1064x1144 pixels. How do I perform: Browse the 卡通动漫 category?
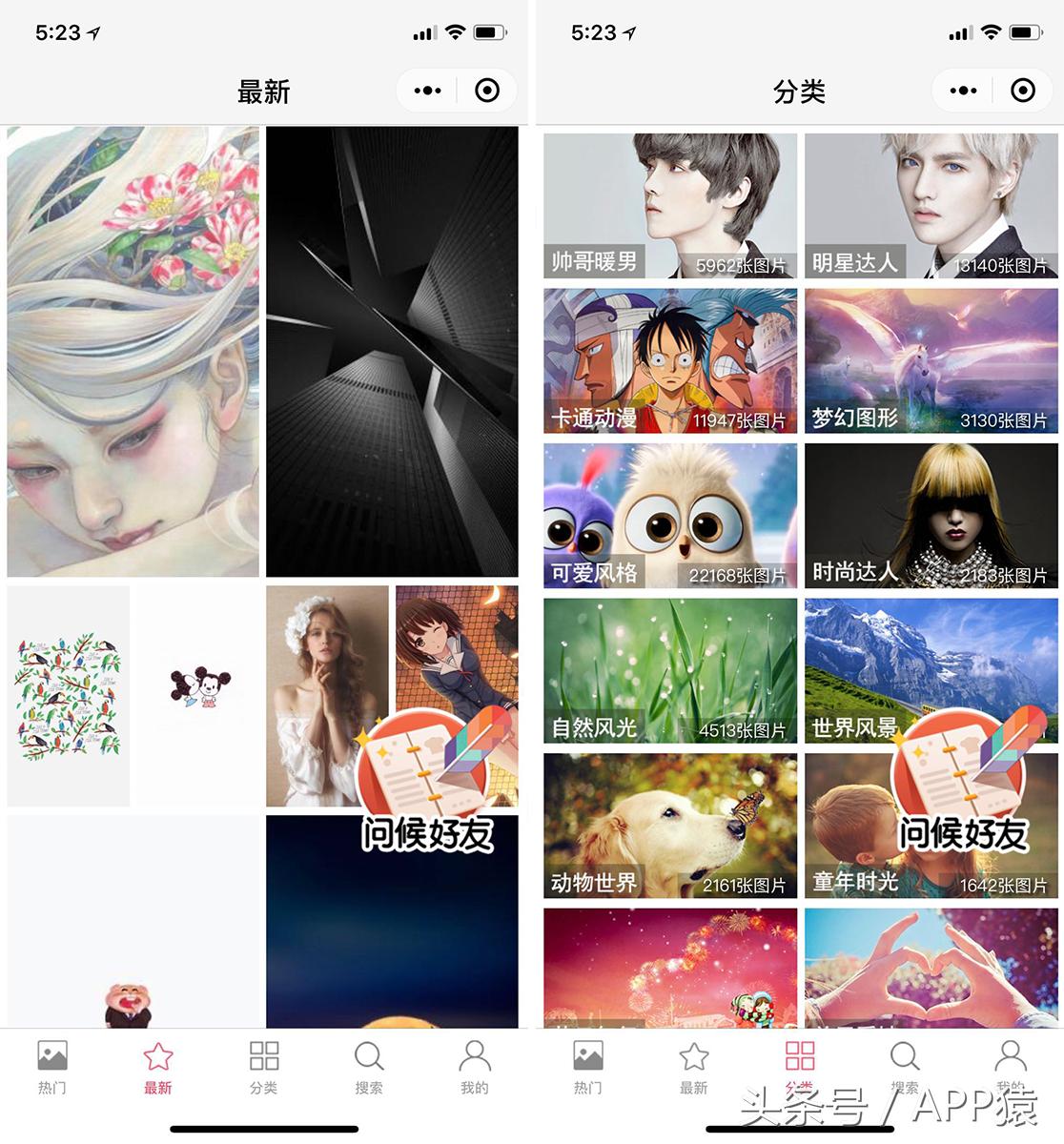click(670, 360)
